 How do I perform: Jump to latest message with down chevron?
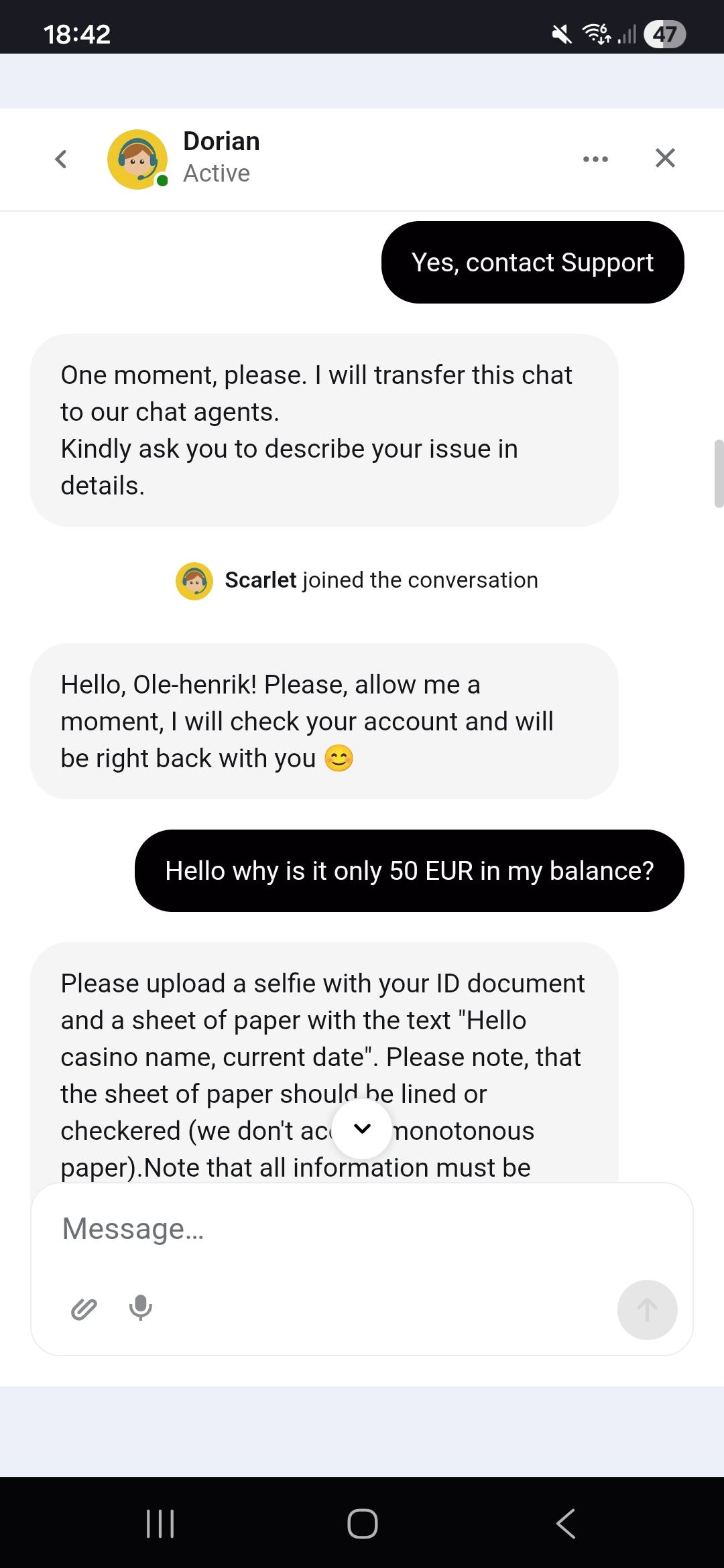coord(362,1128)
